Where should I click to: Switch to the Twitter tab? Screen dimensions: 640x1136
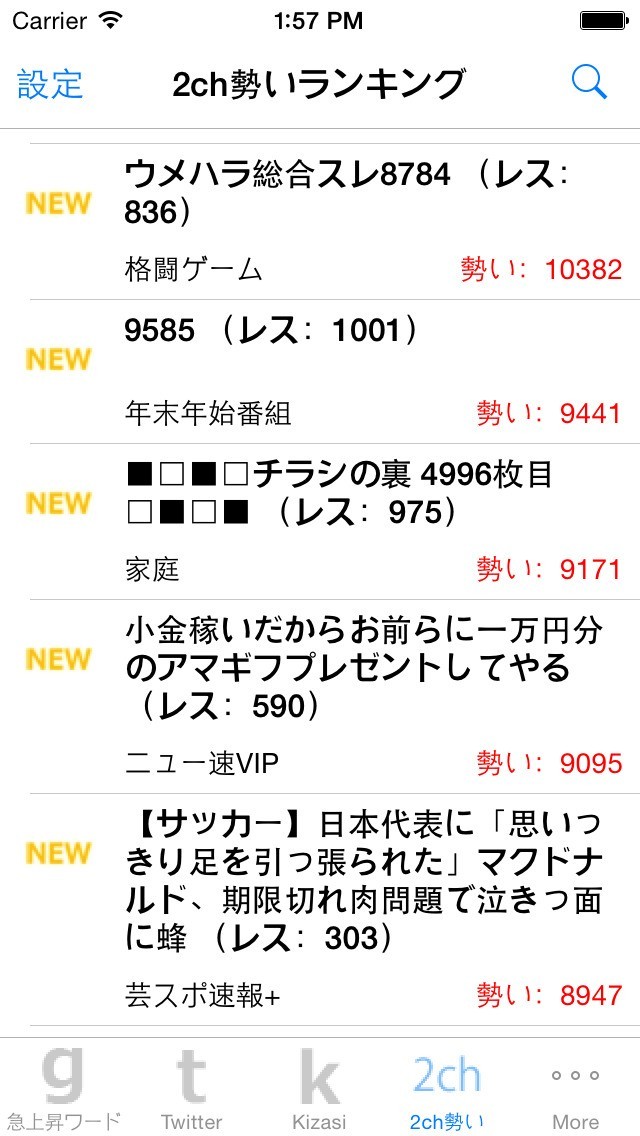191,1088
